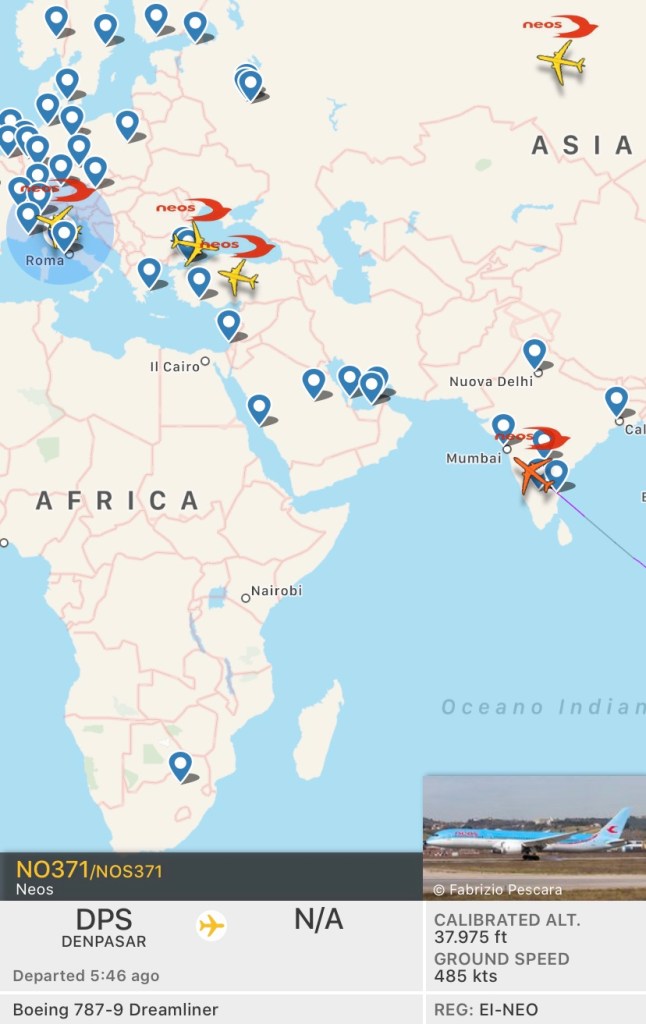Expand the NO371 flight details header
The height and width of the screenshot is (1024, 646).
coord(210,877)
